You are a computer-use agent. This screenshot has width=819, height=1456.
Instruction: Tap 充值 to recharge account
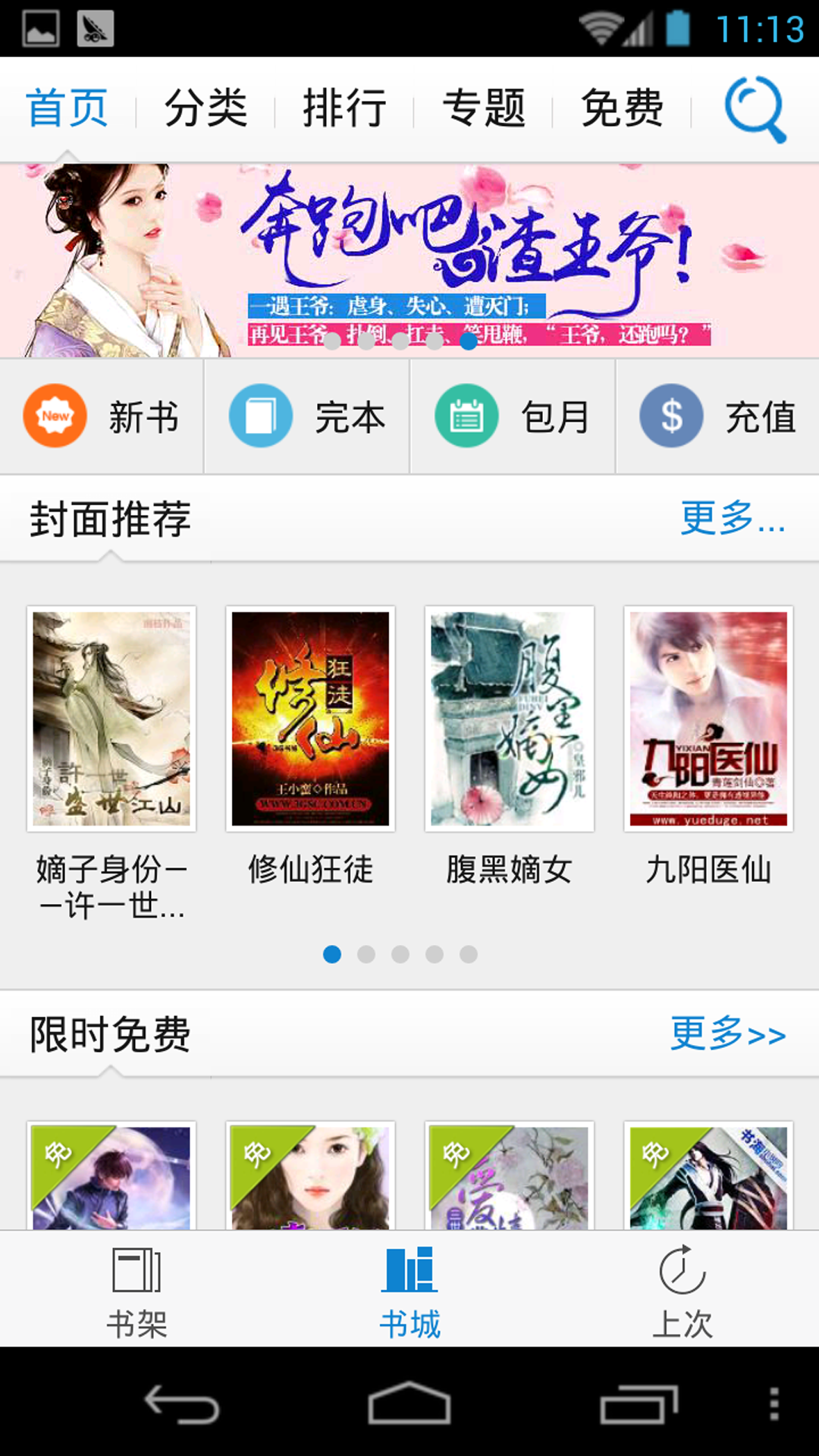click(x=718, y=416)
